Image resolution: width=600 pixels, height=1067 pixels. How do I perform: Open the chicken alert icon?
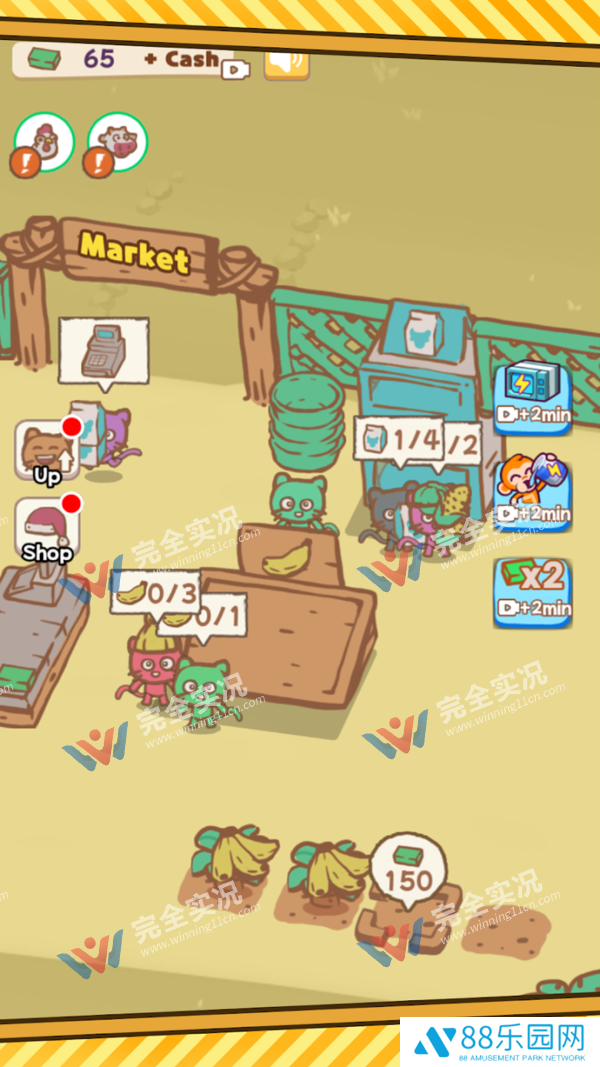click(43, 142)
